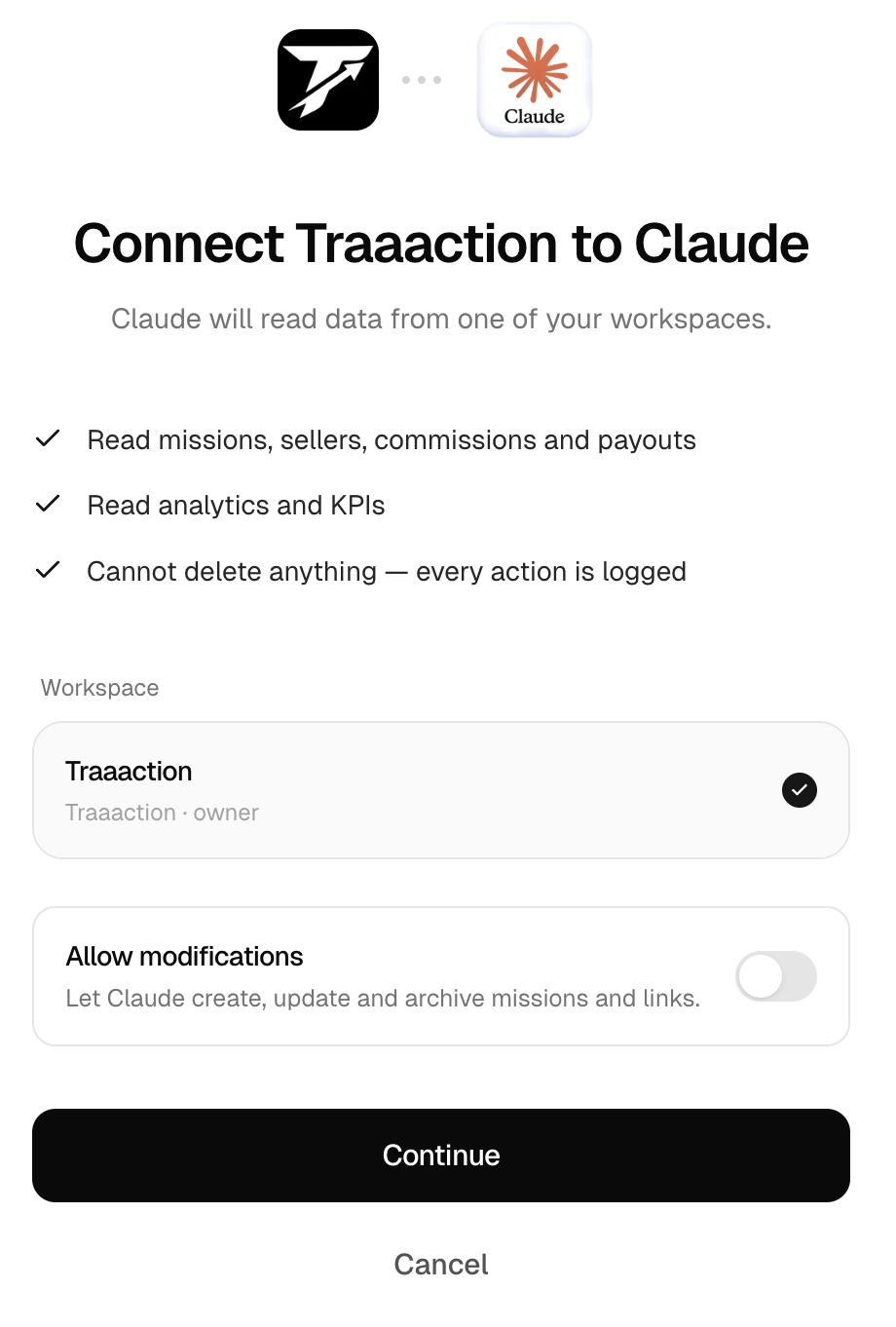The width and height of the screenshot is (896, 1327).
Task: Enable the Allow modifications toggle
Action: (x=775, y=976)
